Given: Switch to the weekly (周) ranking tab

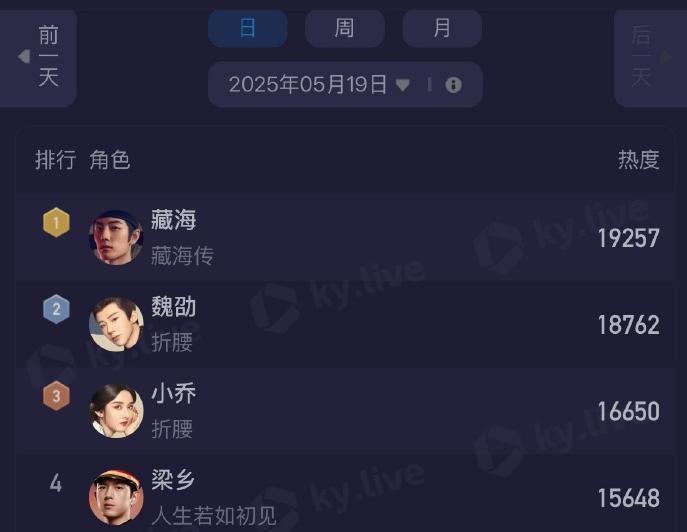Looking at the screenshot, I should (x=344, y=28).
